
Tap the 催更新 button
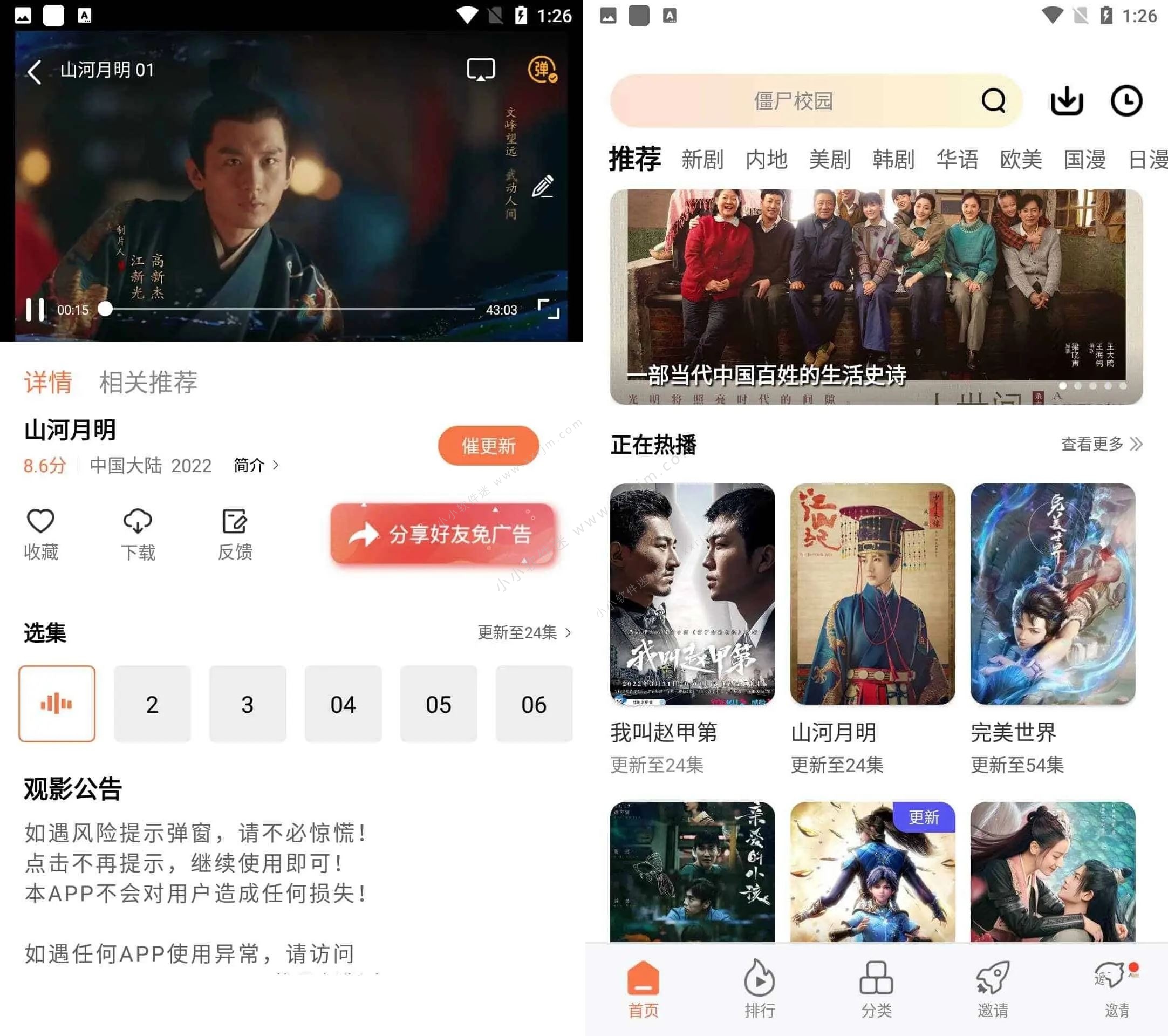489,446
